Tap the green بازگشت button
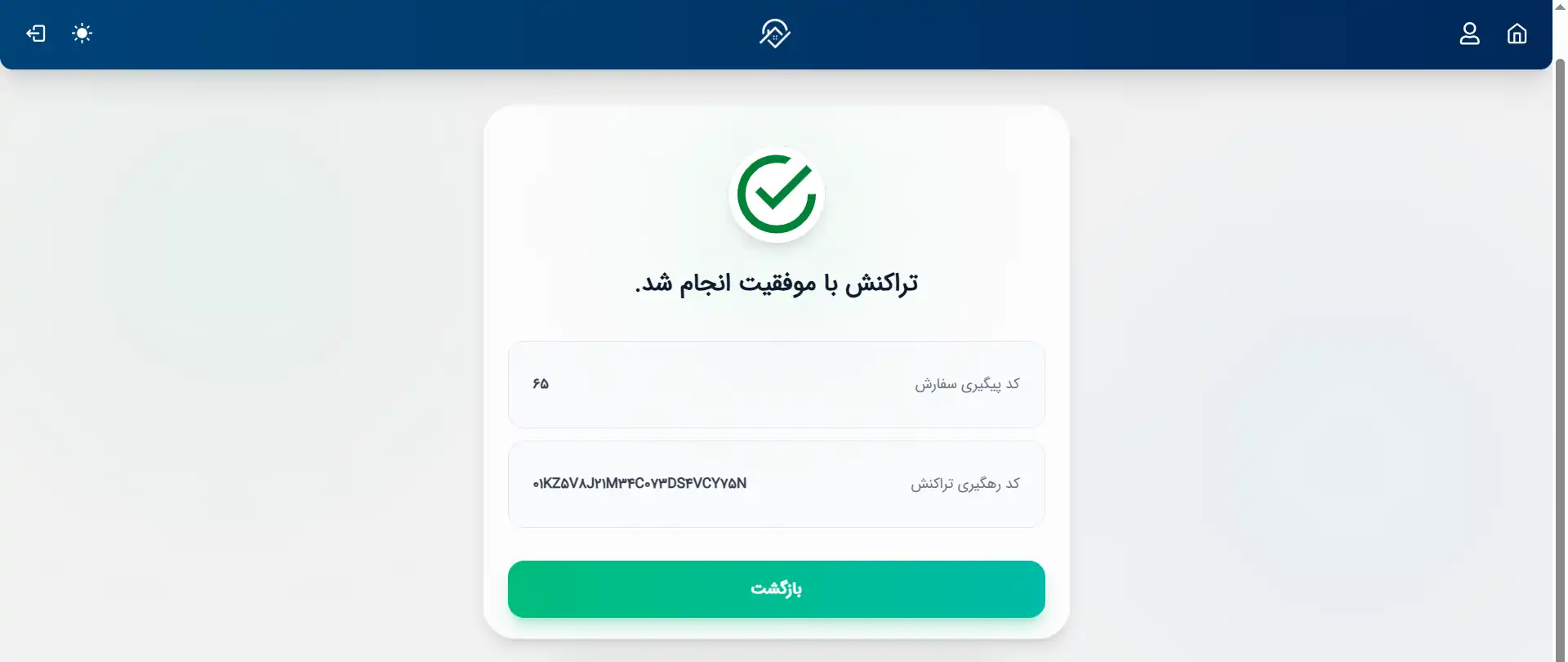Image resolution: width=1568 pixels, height=662 pixels. click(x=777, y=589)
